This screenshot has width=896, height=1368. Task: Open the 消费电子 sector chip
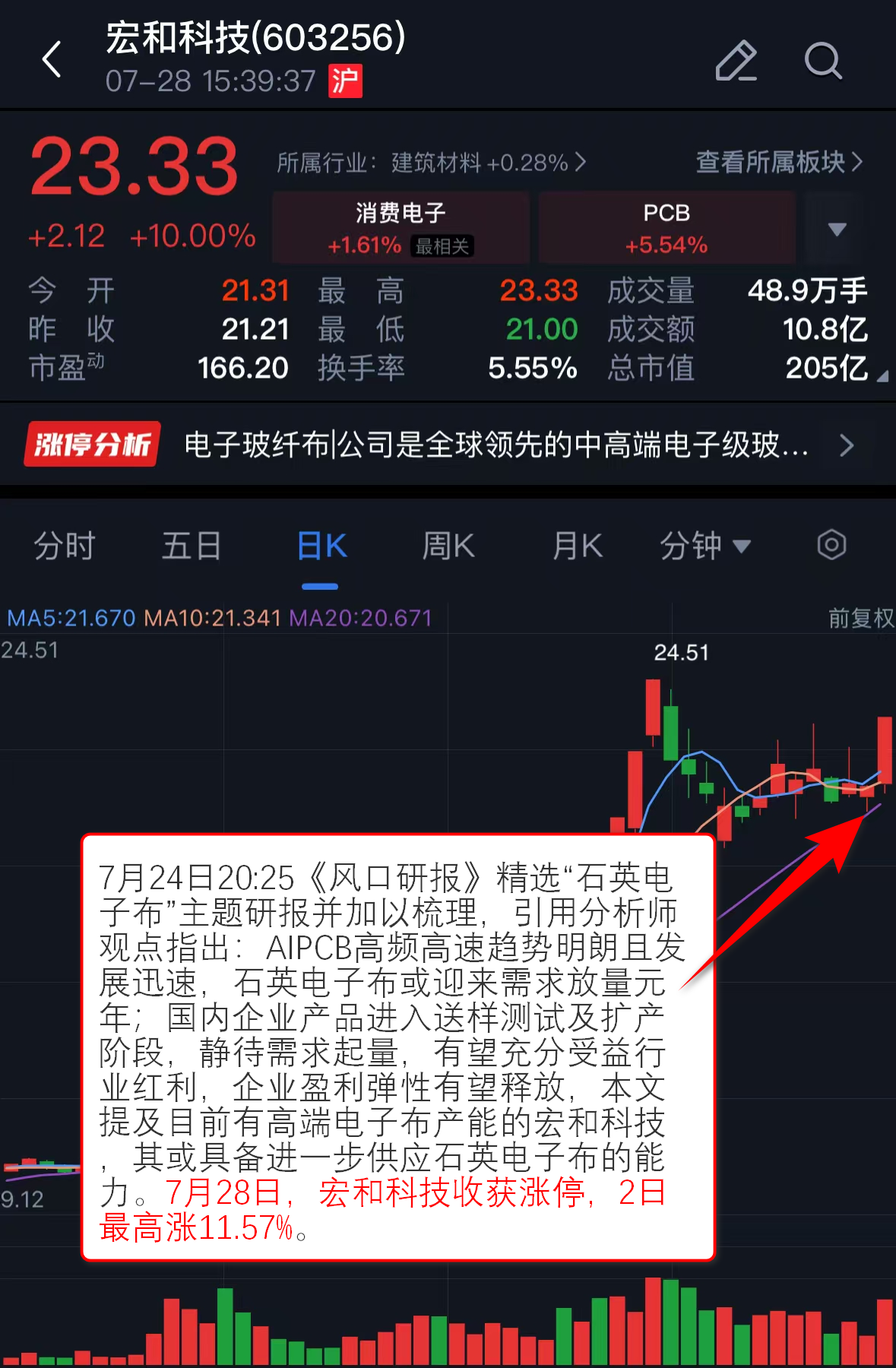coord(401,227)
